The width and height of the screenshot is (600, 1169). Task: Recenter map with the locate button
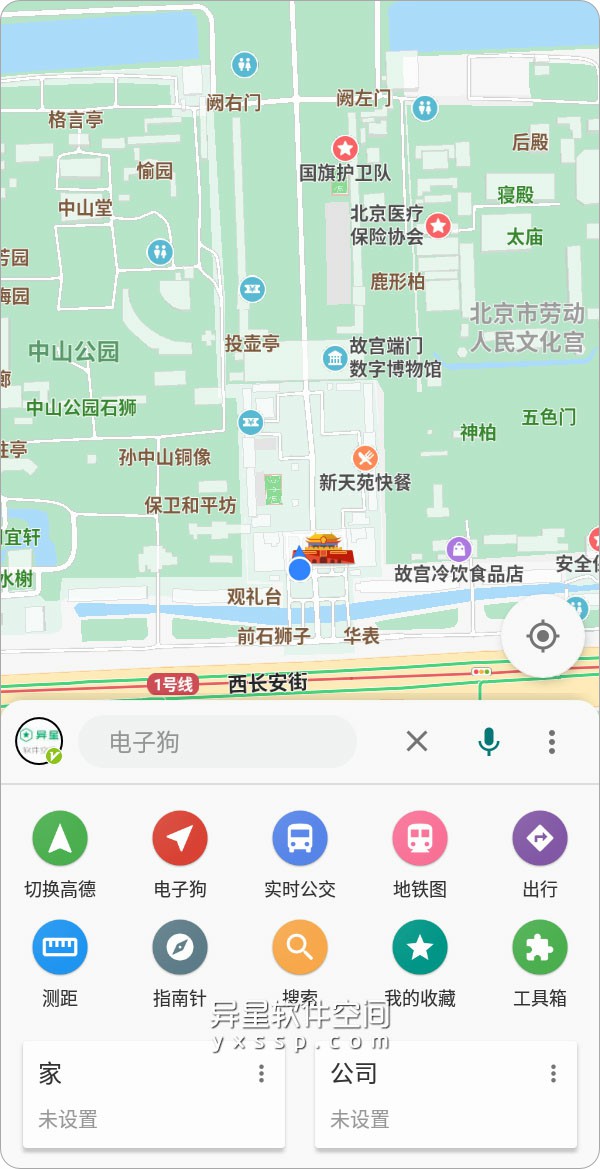(x=543, y=636)
